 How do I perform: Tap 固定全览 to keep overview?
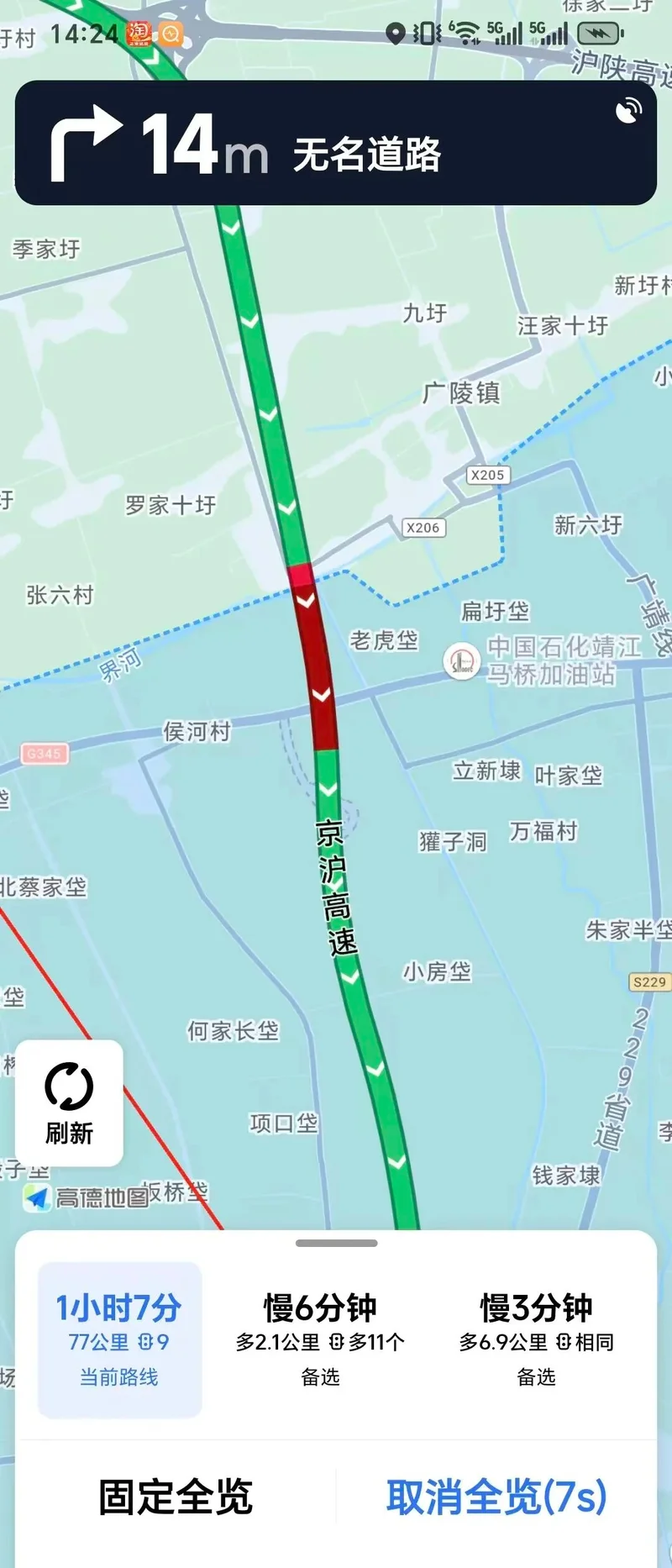click(176, 1497)
